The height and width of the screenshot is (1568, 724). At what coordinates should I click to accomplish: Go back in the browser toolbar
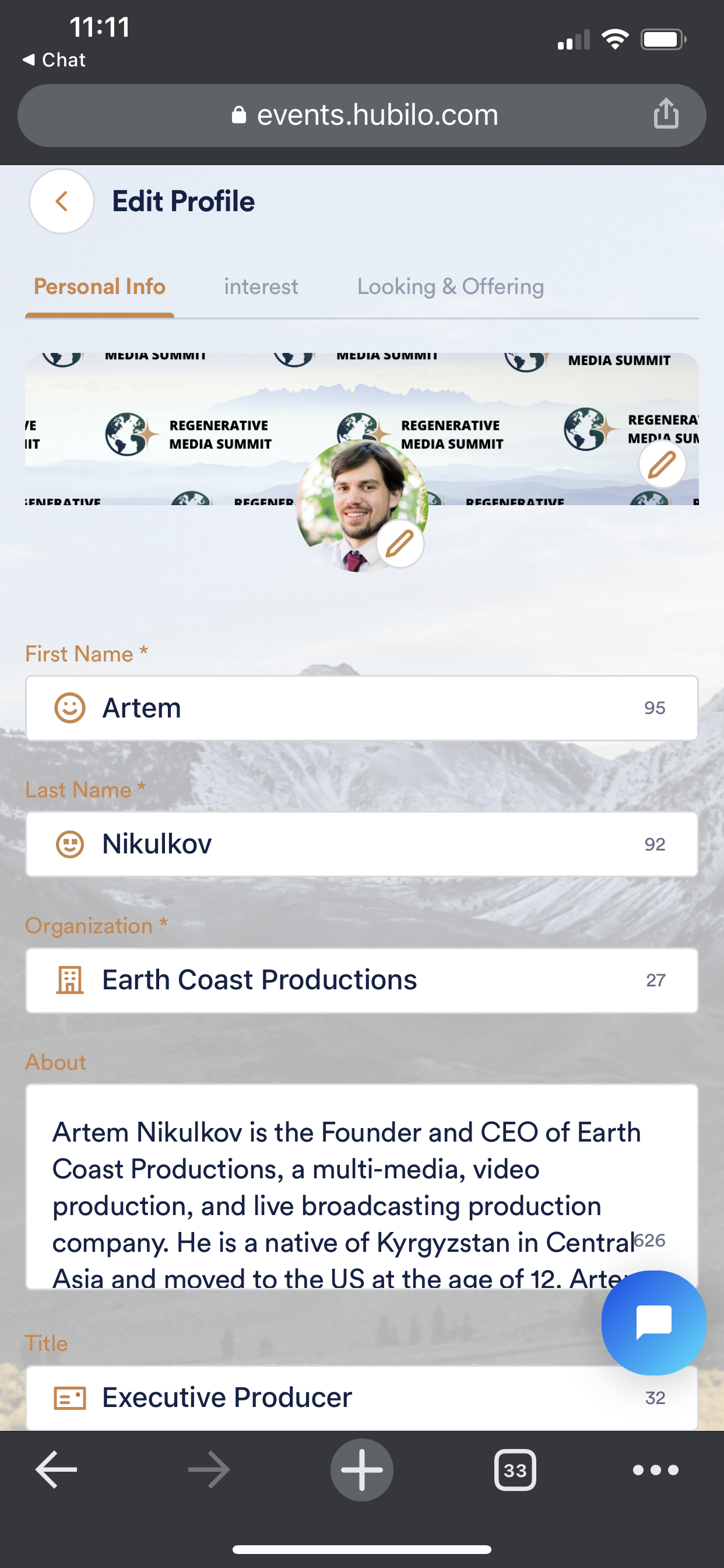pyautogui.click(x=57, y=1469)
